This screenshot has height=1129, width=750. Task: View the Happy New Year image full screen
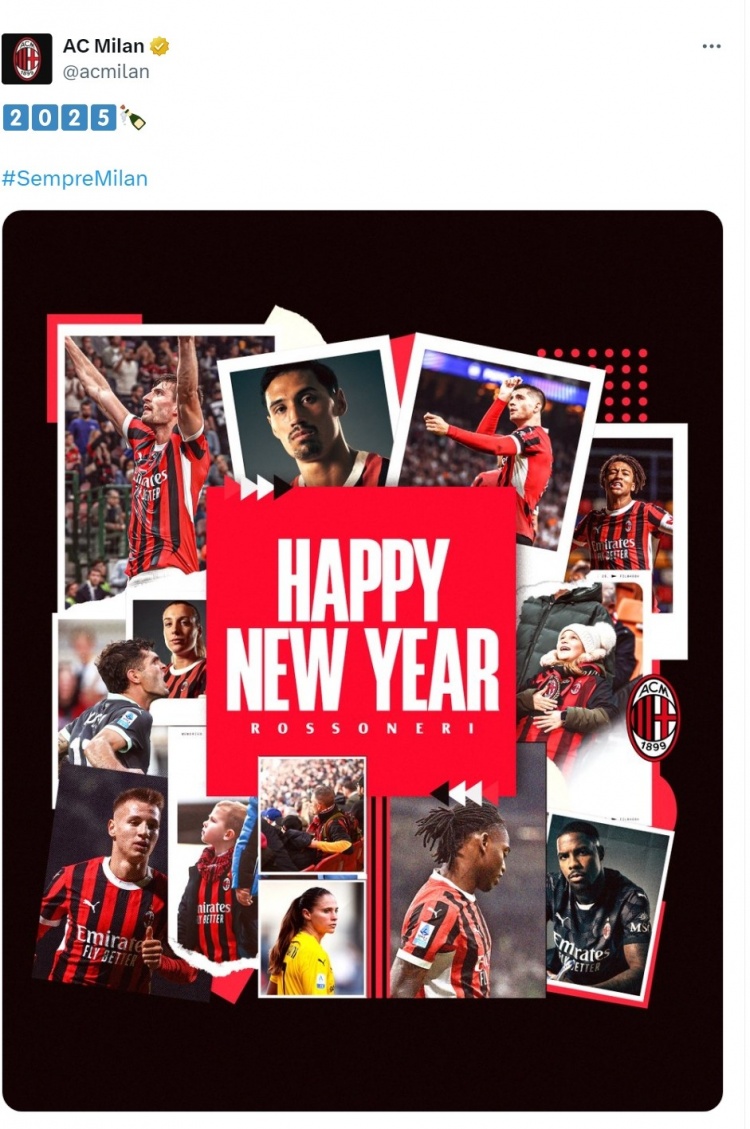tap(362, 660)
